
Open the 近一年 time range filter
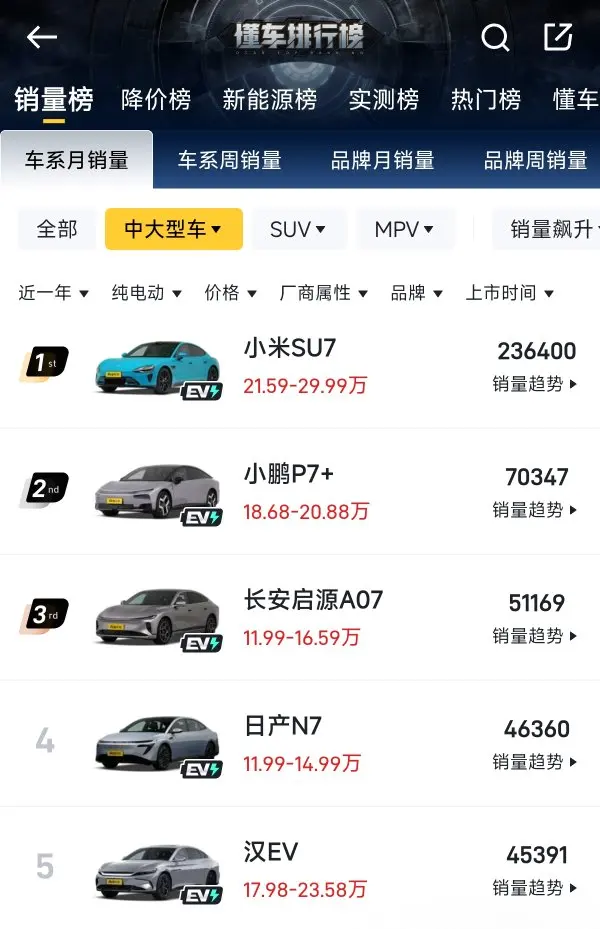pos(54,293)
